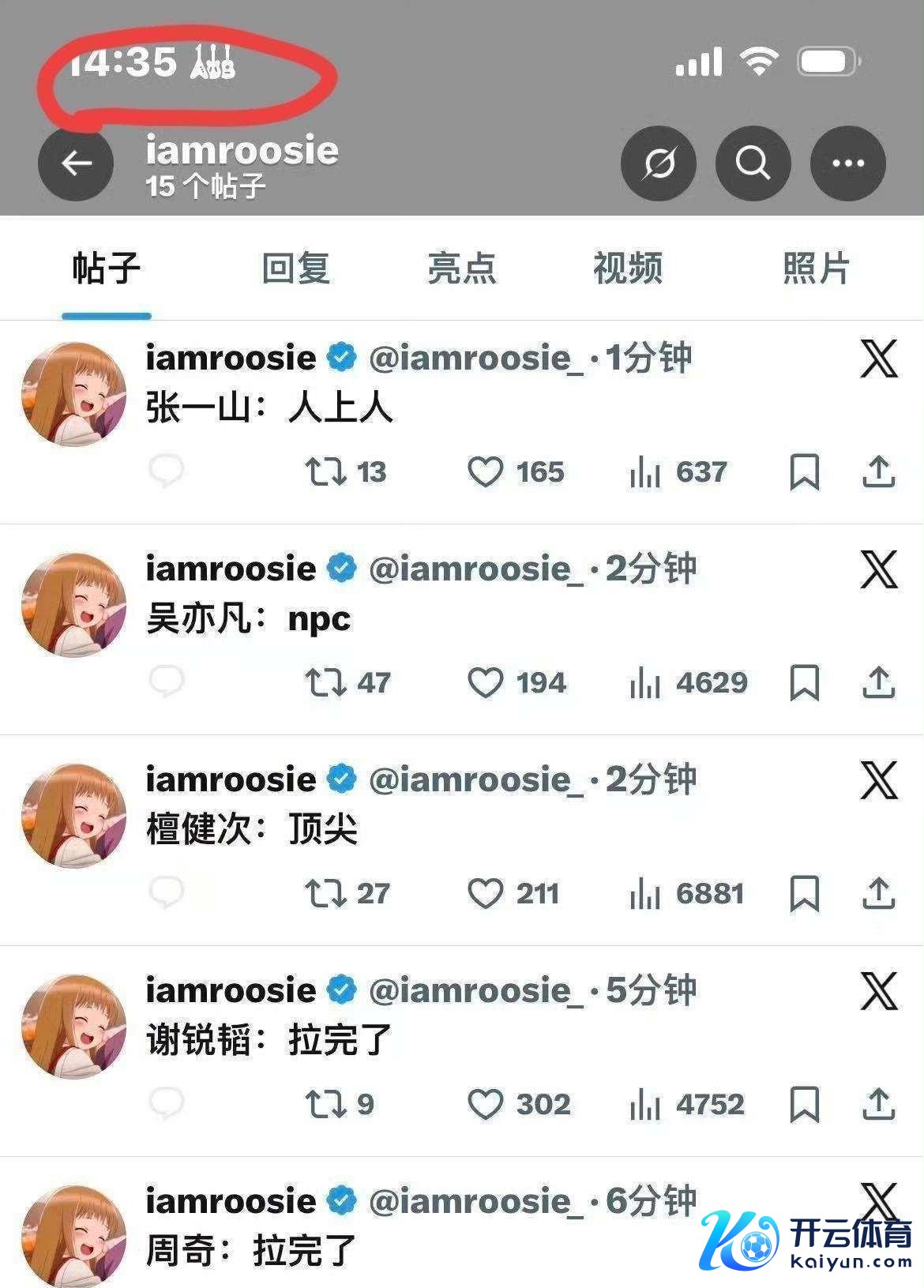The width and height of the screenshot is (924, 1288).
Task: Open the 视频 tab
Action: point(627,268)
